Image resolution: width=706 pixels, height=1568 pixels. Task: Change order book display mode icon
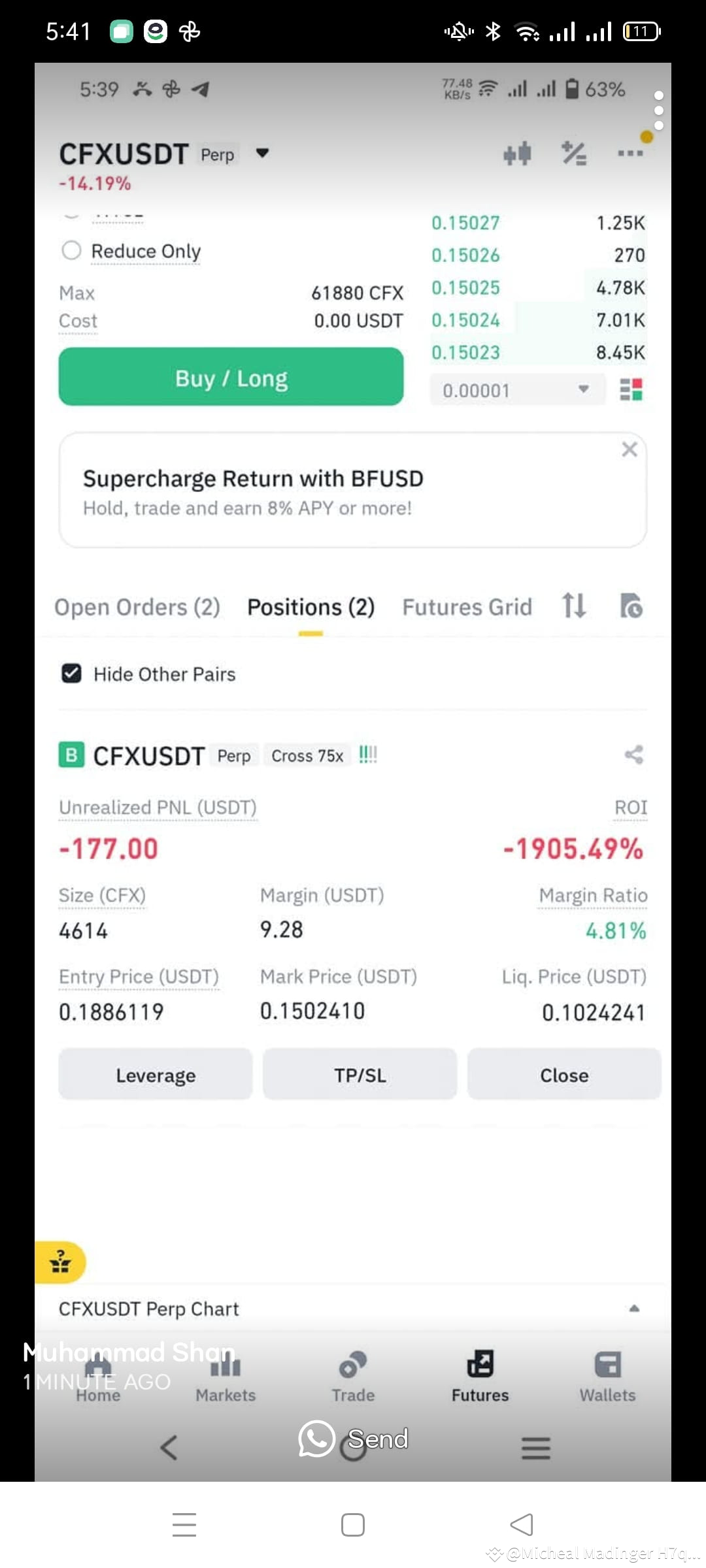631,390
